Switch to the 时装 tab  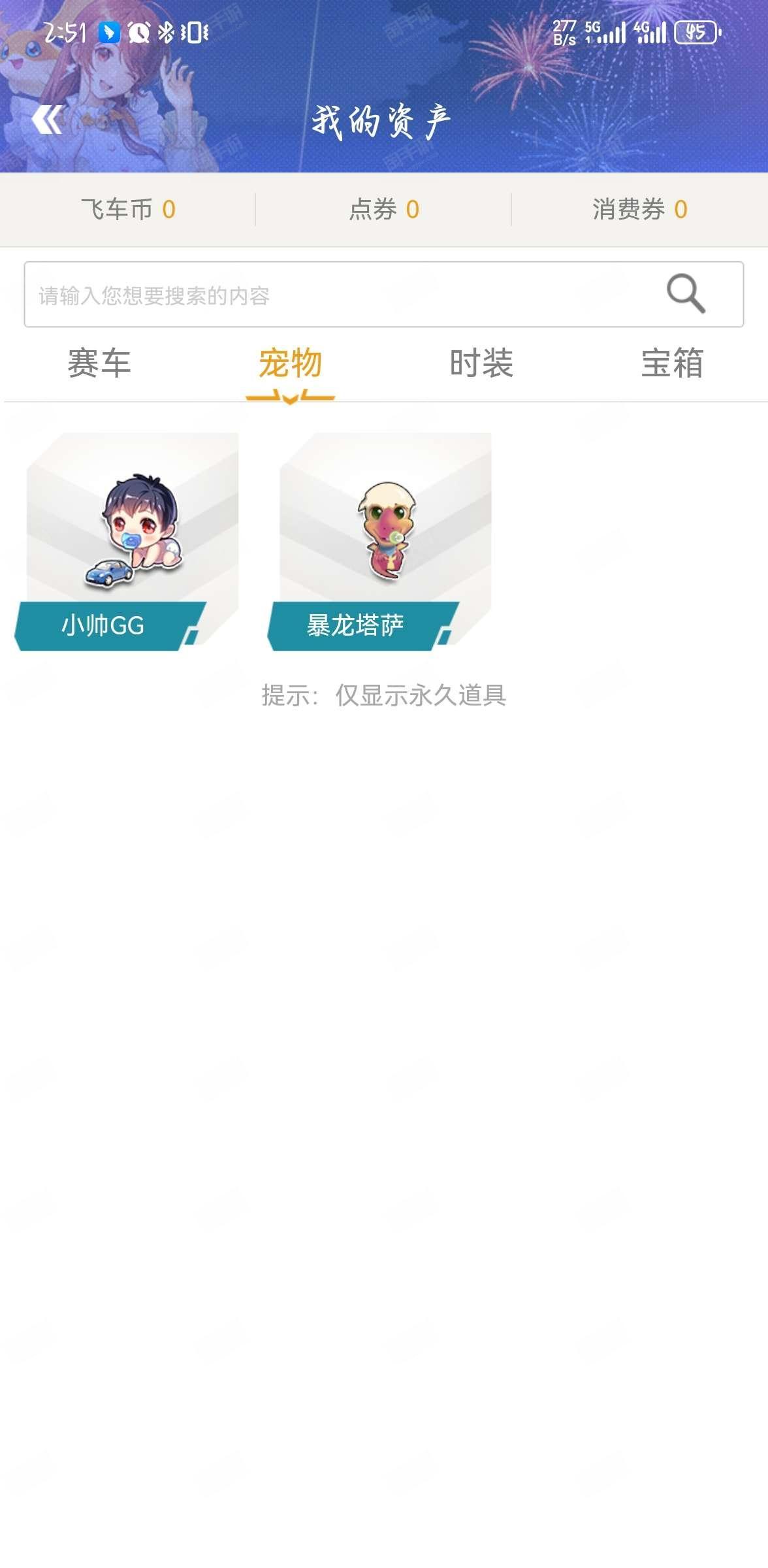tap(481, 363)
